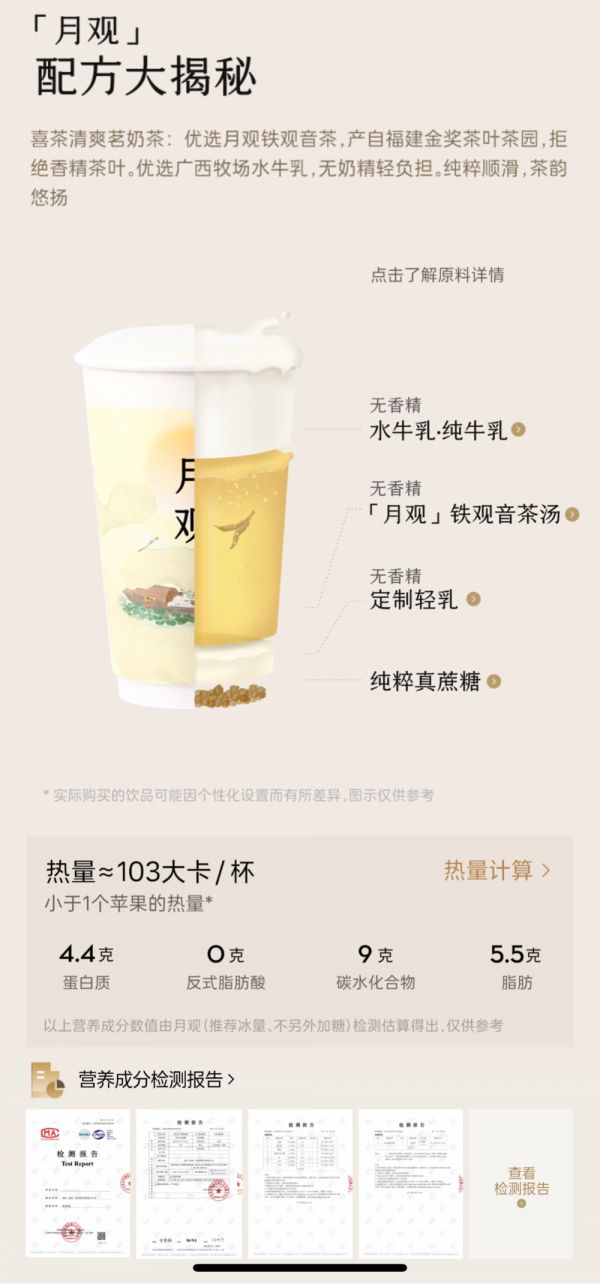View second test report page thumbnail

[189, 1182]
